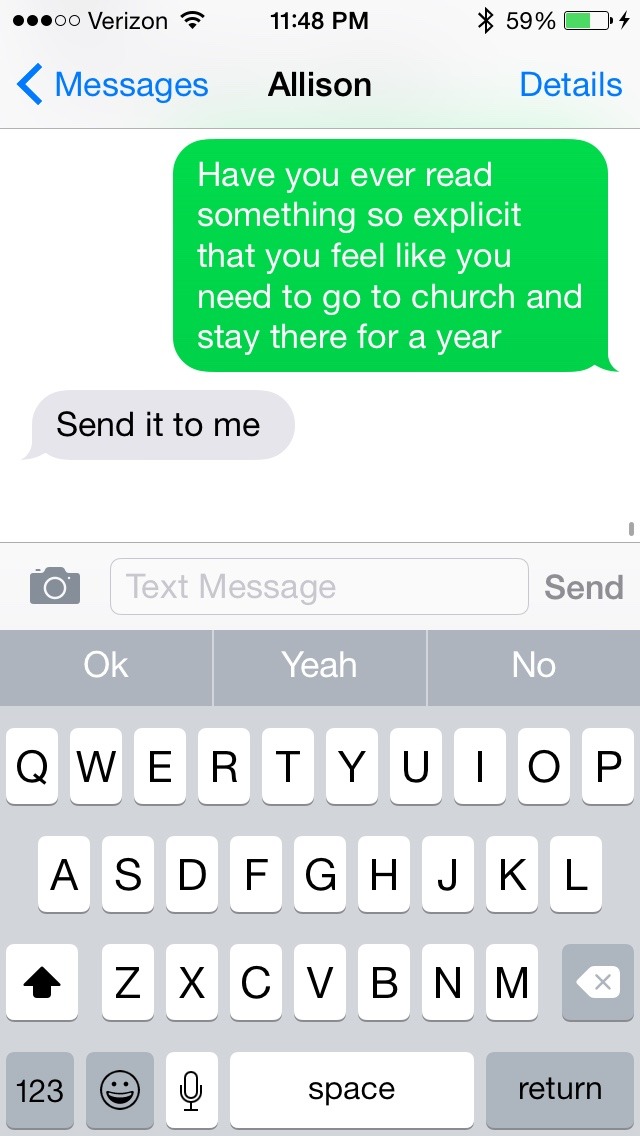
Task: Open the camera to attach a photo
Action: coord(55,586)
